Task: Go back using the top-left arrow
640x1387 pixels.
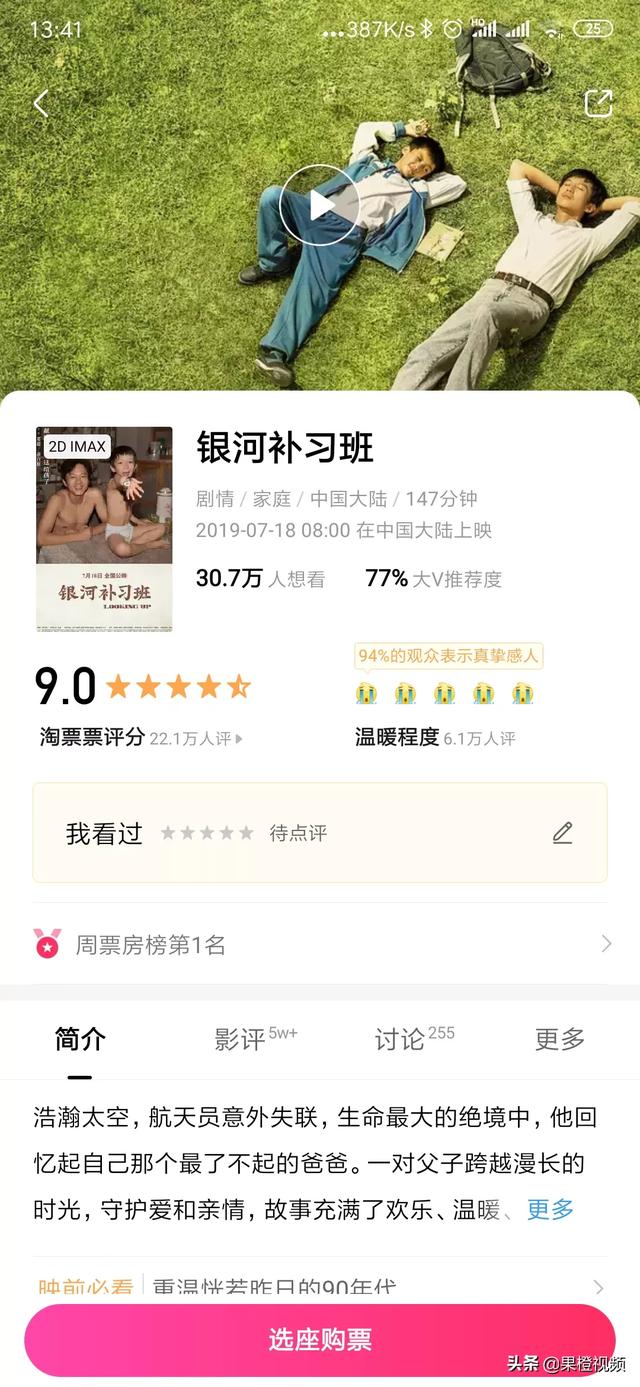Action: point(41,103)
